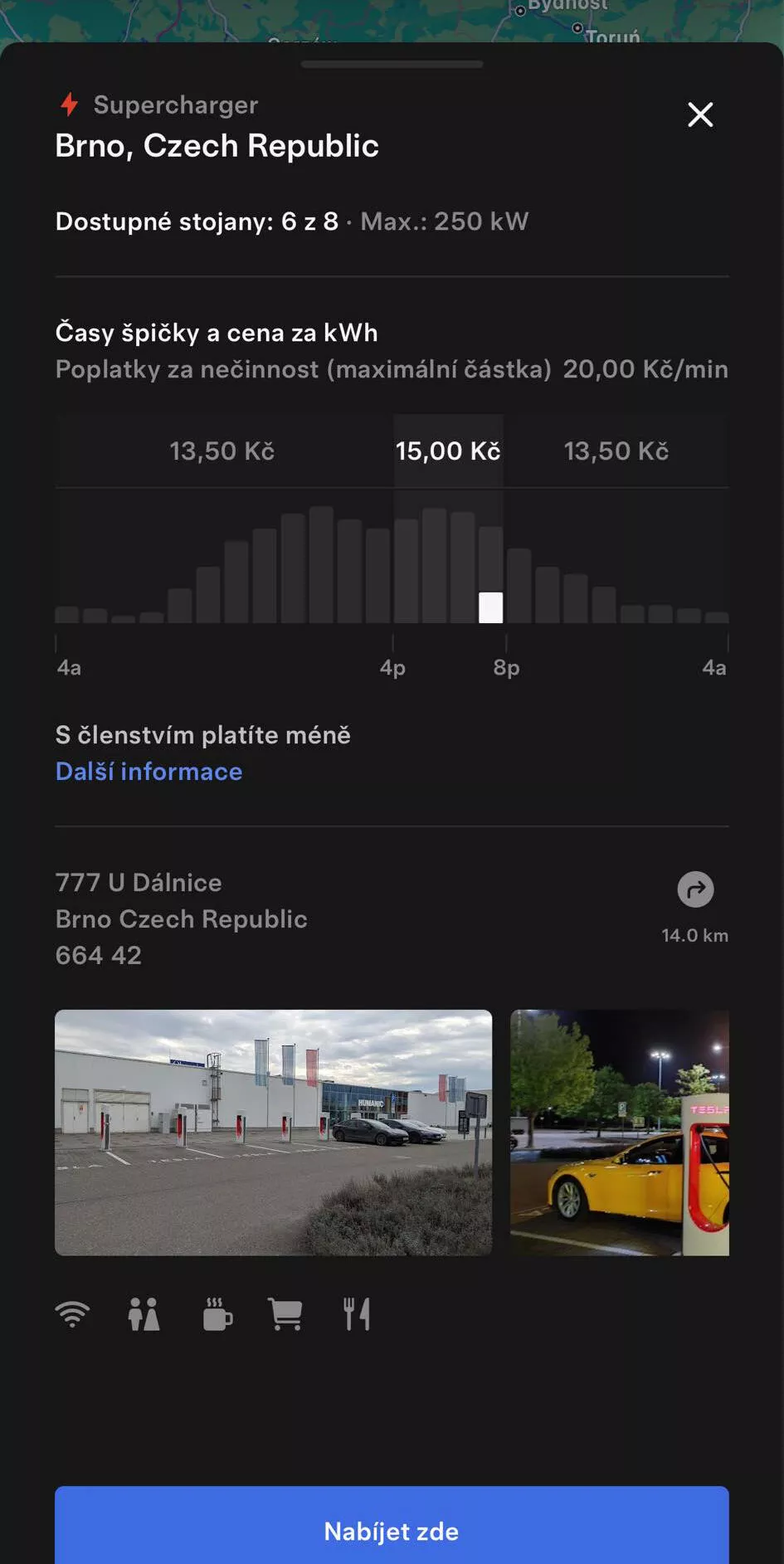The height and width of the screenshot is (1564, 784).
Task: Close the Brno Supercharger details sheet
Action: click(700, 114)
